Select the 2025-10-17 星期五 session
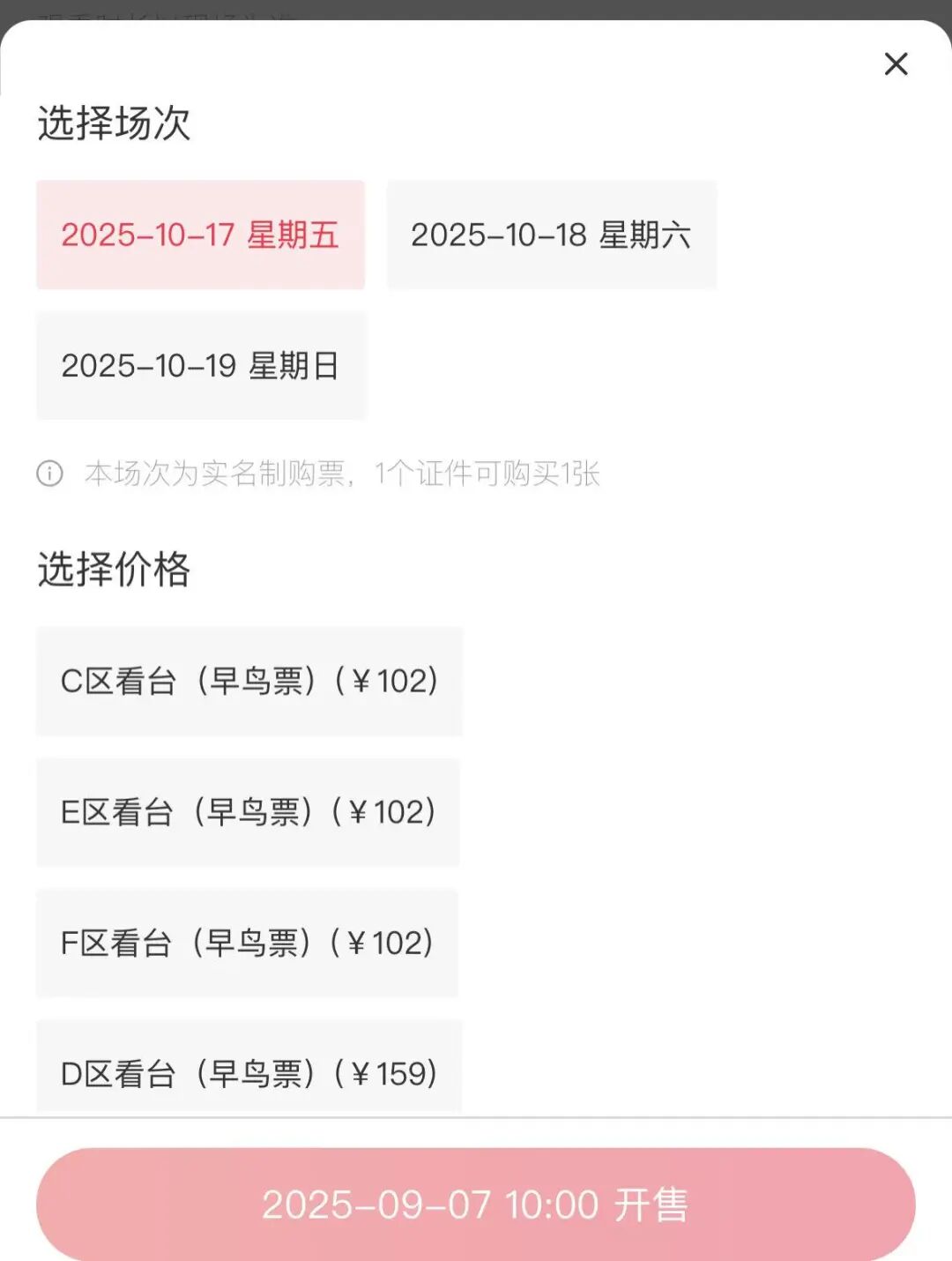952x1261 pixels. tap(200, 235)
